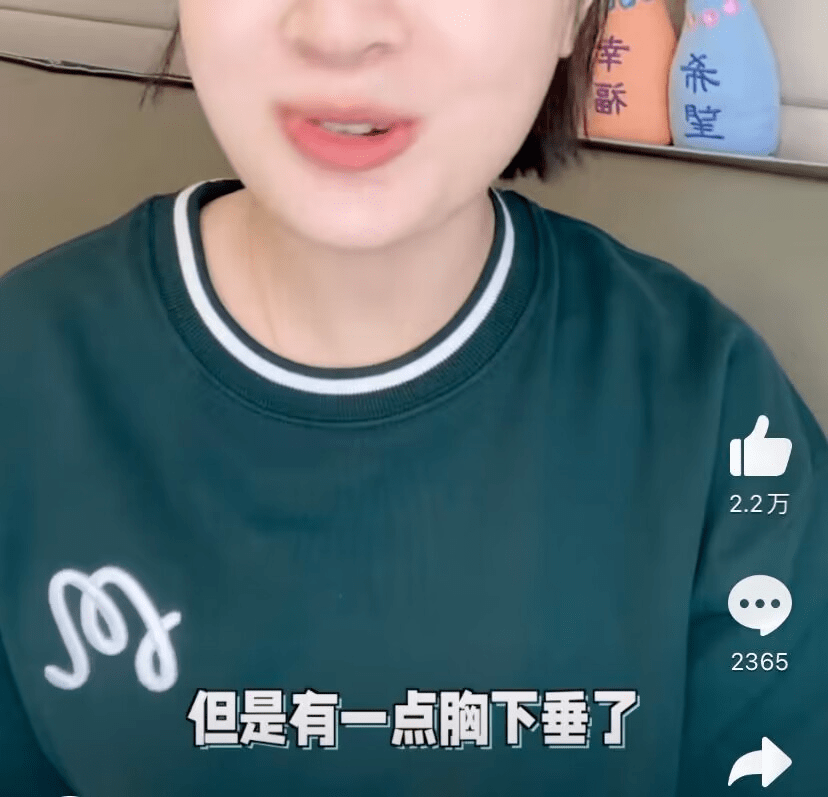The width and height of the screenshot is (828, 797).
Task: Like the video with the thumbs-up icon
Action: point(760,449)
